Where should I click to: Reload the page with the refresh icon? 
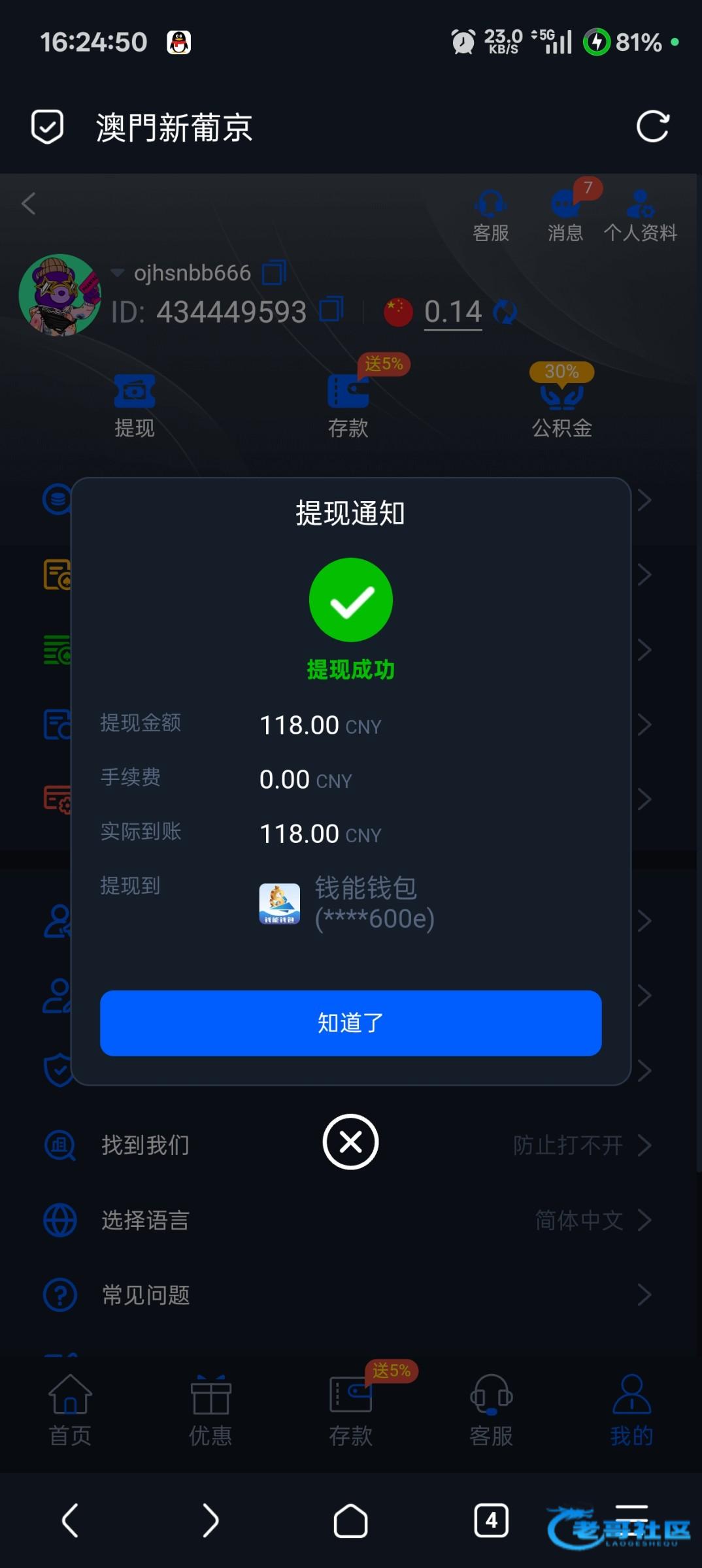pyautogui.click(x=653, y=127)
